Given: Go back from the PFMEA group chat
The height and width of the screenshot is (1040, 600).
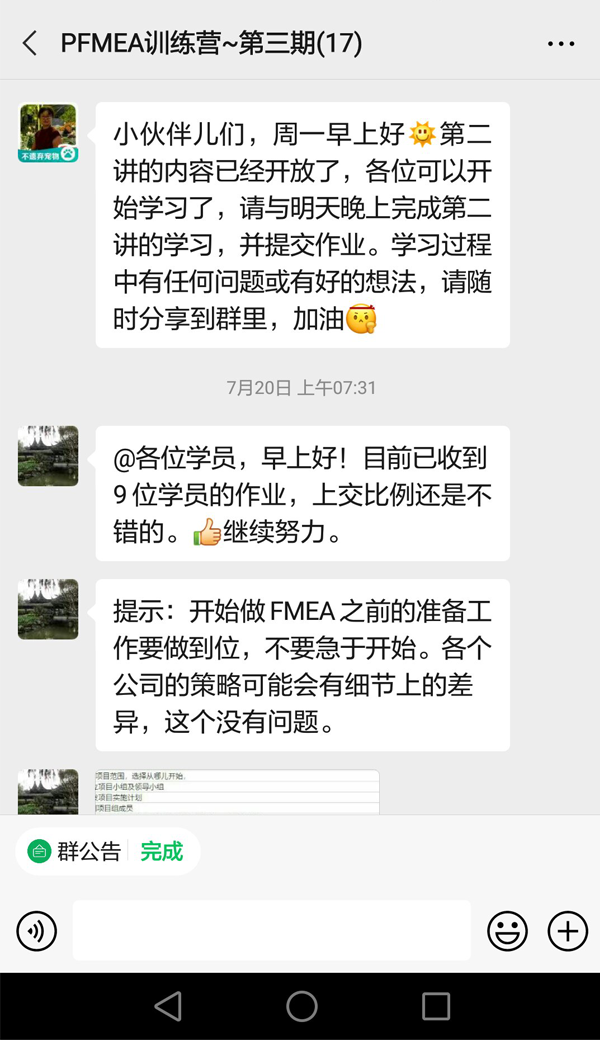Looking at the screenshot, I should (x=30, y=43).
